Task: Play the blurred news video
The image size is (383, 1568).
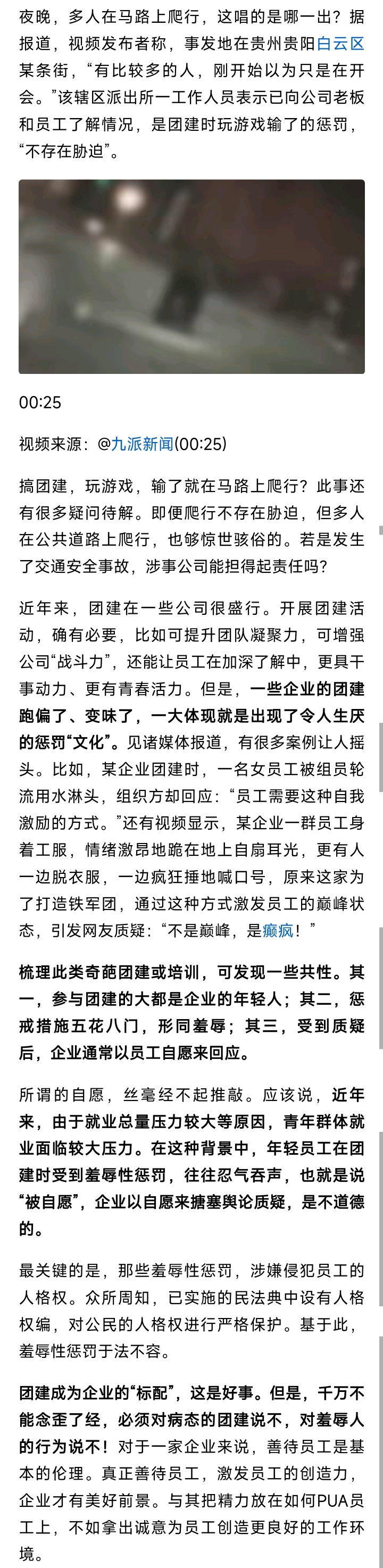Action: tap(191, 277)
